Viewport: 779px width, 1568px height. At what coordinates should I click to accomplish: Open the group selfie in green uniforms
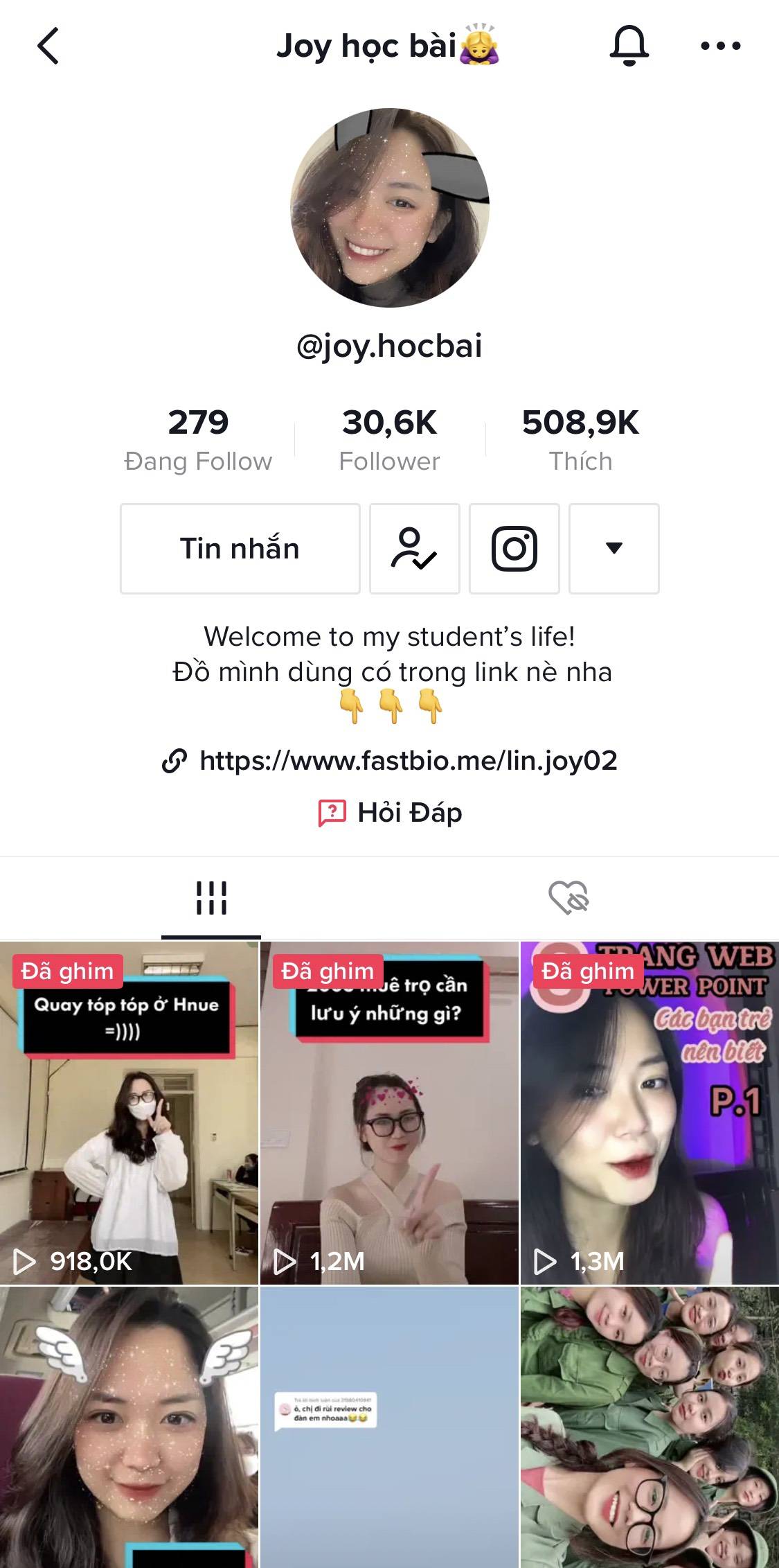click(x=650, y=1427)
